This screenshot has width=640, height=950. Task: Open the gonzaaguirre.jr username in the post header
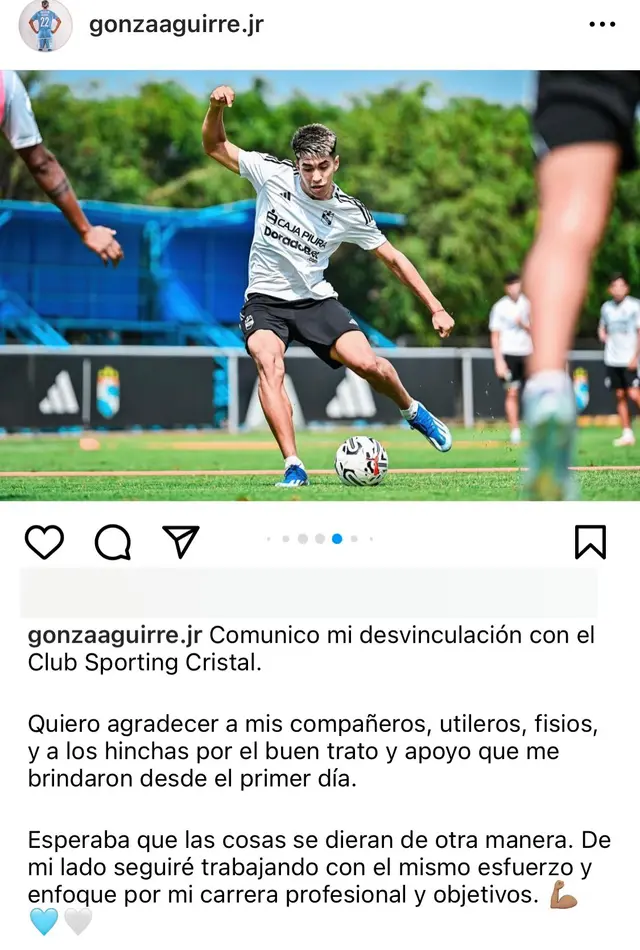(x=176, y=25)
